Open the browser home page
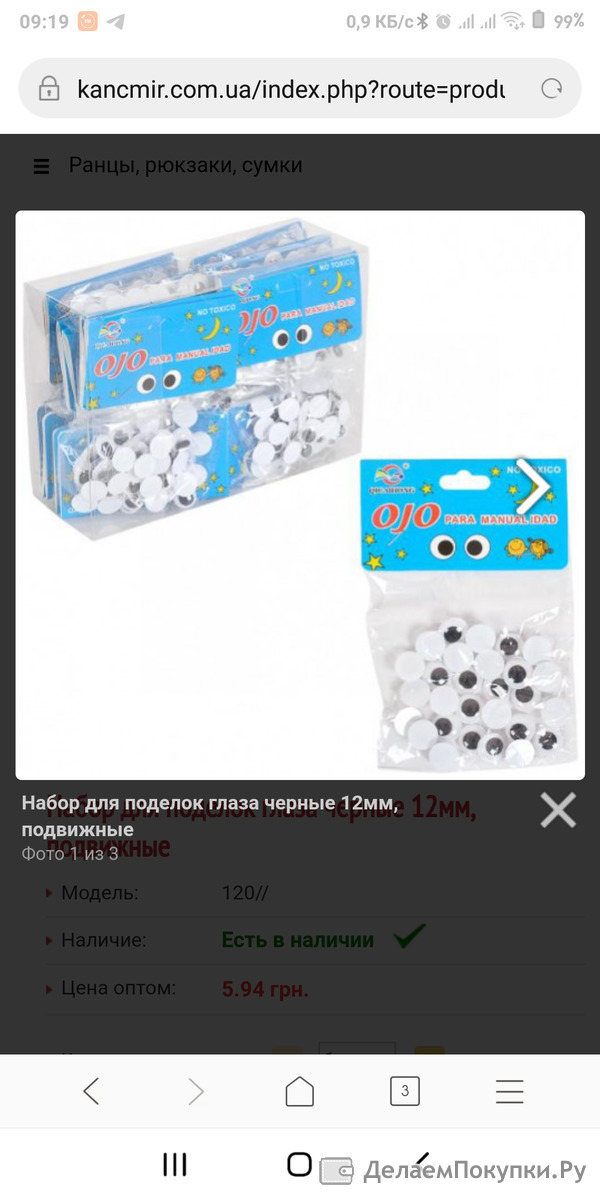600x1200 pixels. coord(300,1091)
